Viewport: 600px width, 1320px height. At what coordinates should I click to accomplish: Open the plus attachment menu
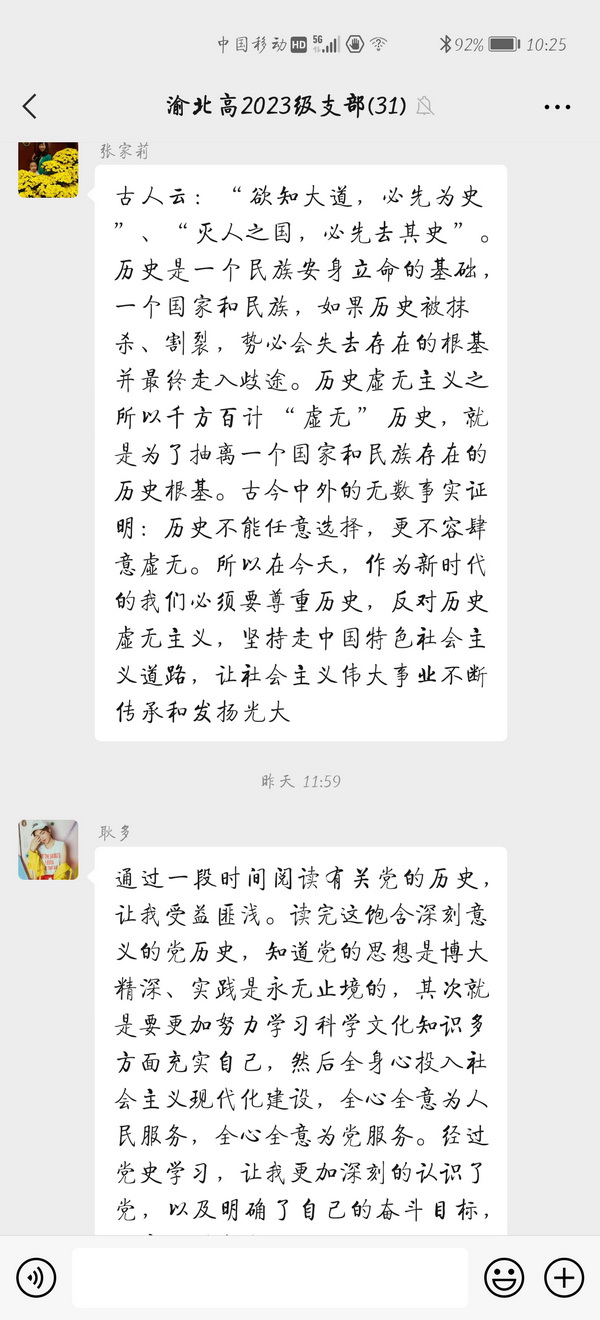[x=564, y=1277]
